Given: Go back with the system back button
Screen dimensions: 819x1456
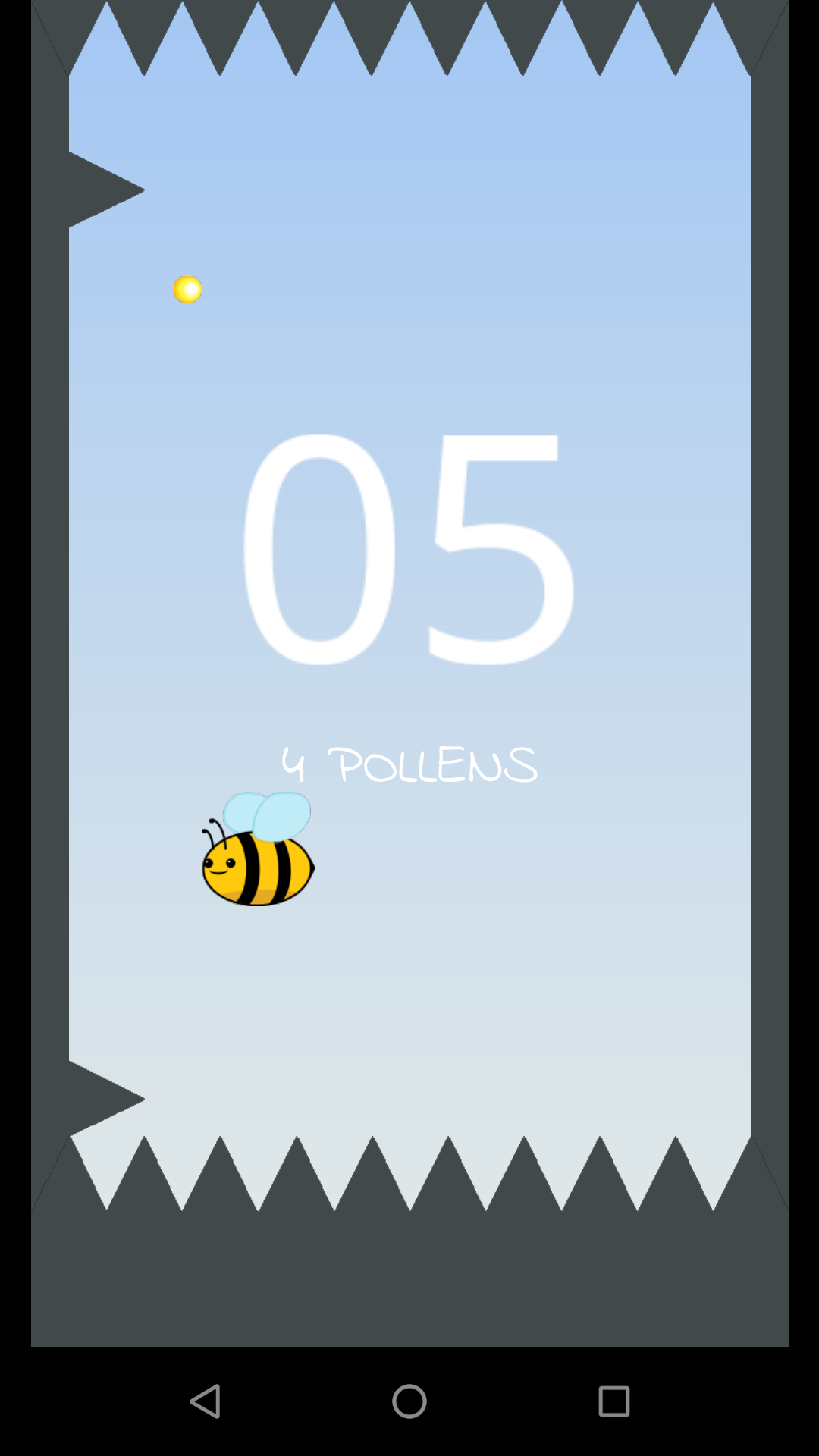Looking at the screenshot, I should [205, 1401].
